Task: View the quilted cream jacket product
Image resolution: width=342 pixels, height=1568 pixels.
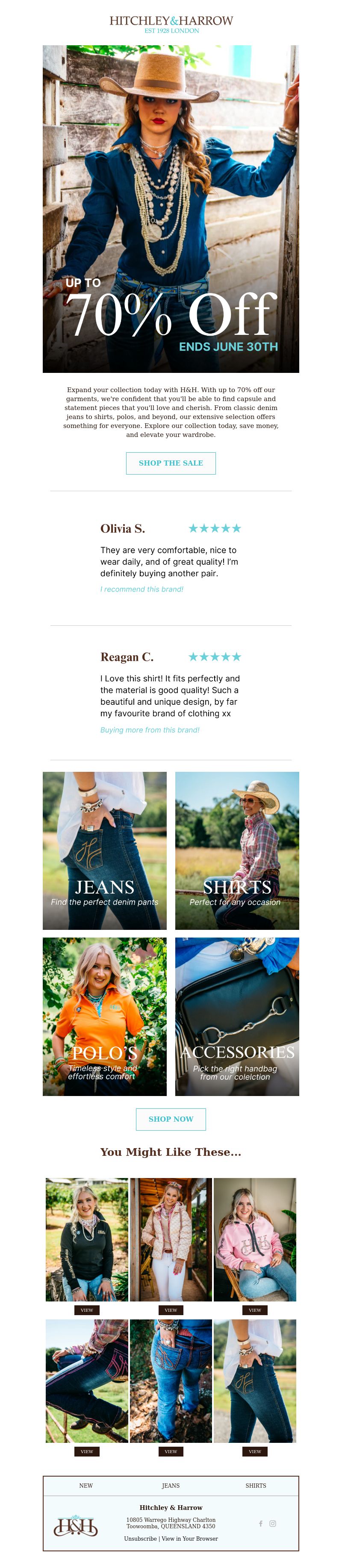Action: [171, 1309]
